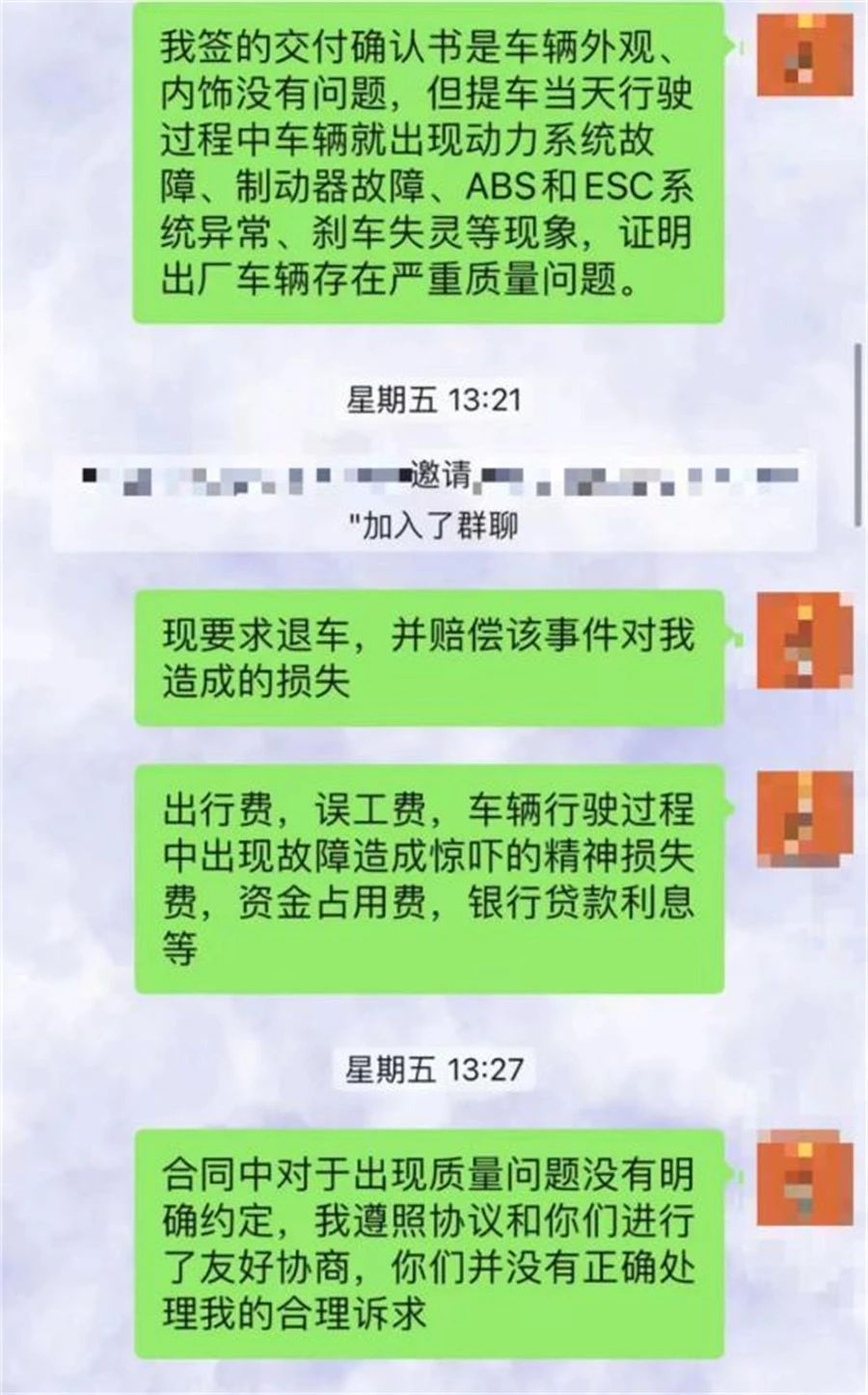Open sender avatar beside 现要求退车 message

click(x=804, y=640)
